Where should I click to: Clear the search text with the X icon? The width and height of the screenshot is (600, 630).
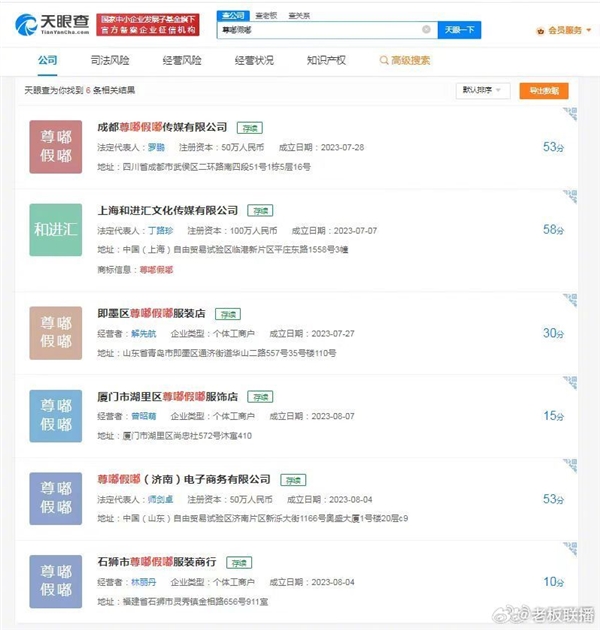(x=427, y=30)
